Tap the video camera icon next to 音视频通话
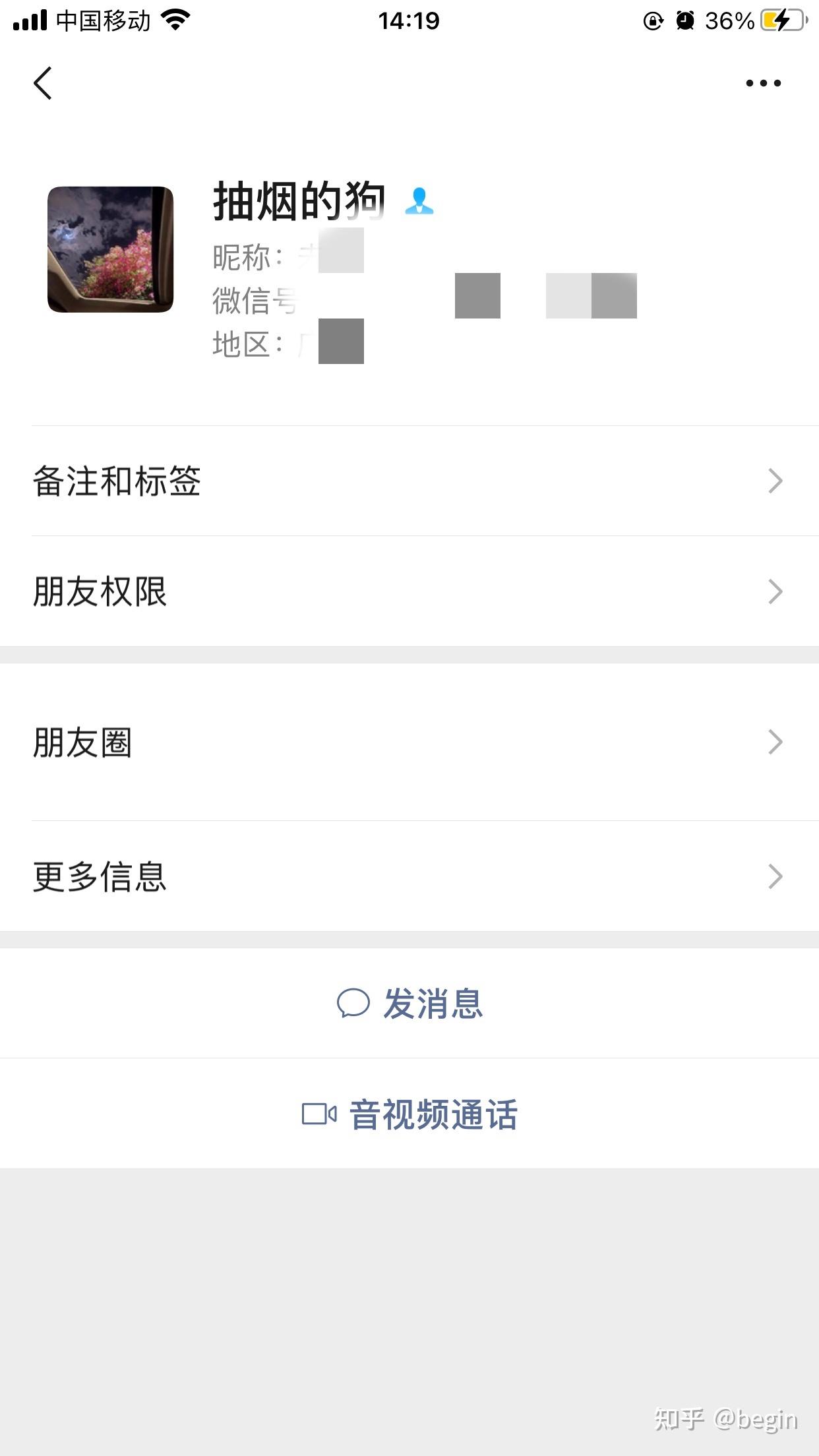The image size is (819, 1456). coord(320,1113)
